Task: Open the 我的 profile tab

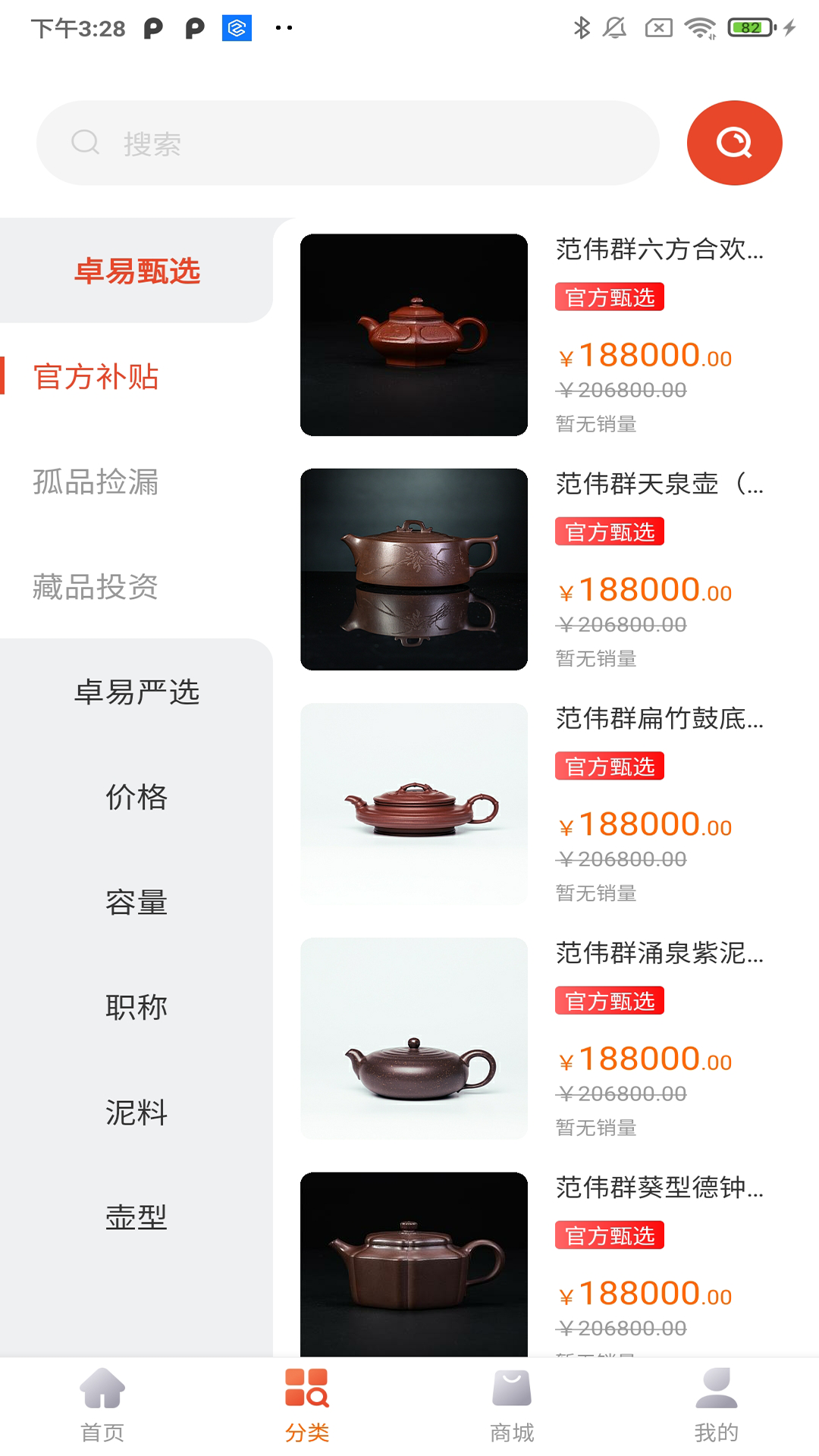Action: [716, 1405]
